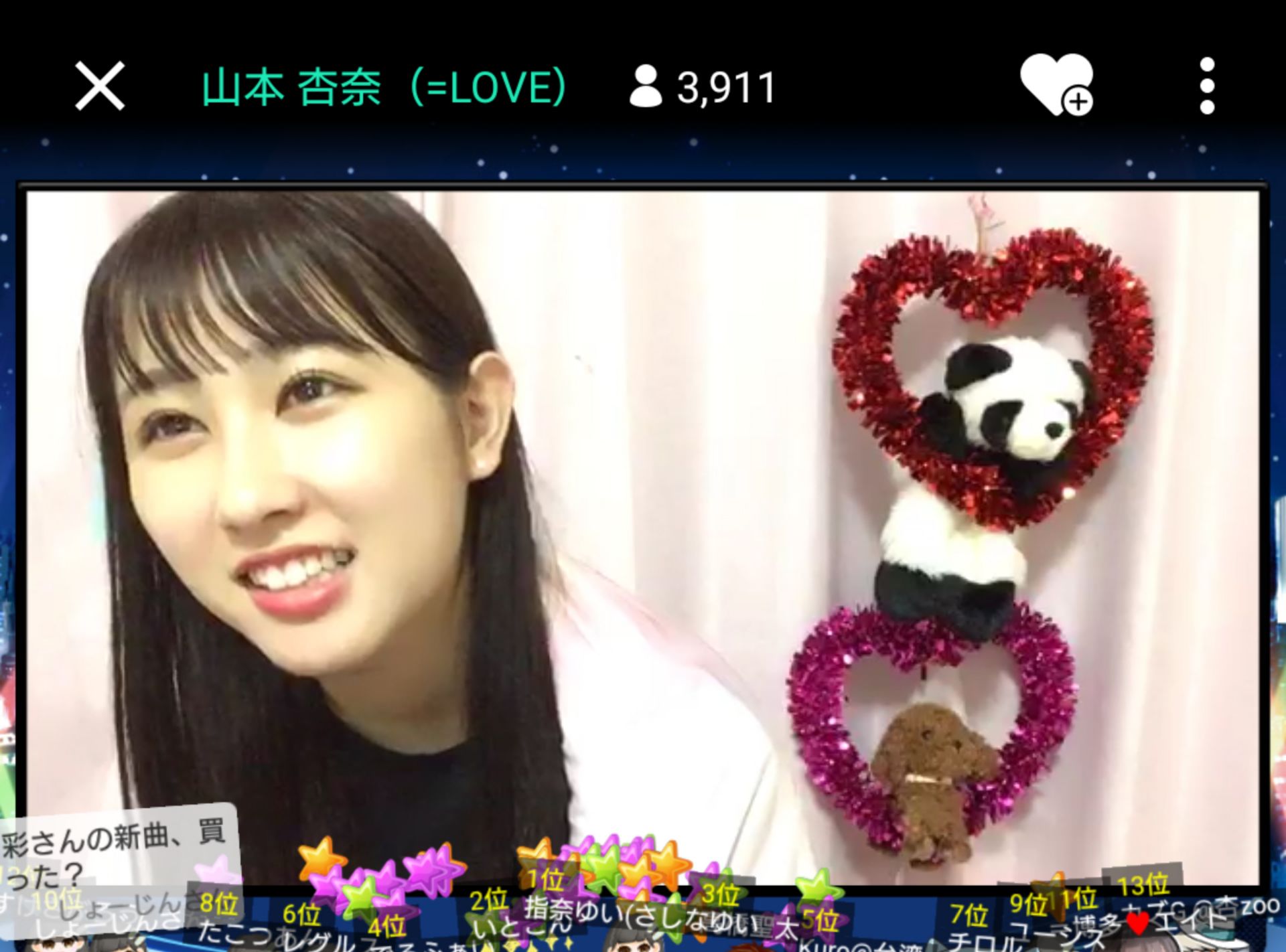Image resolution: width=1286 pixels, height=952 pixels.
Task: Follow the room via the heart-plus icon
Action: coord(1057,85)
